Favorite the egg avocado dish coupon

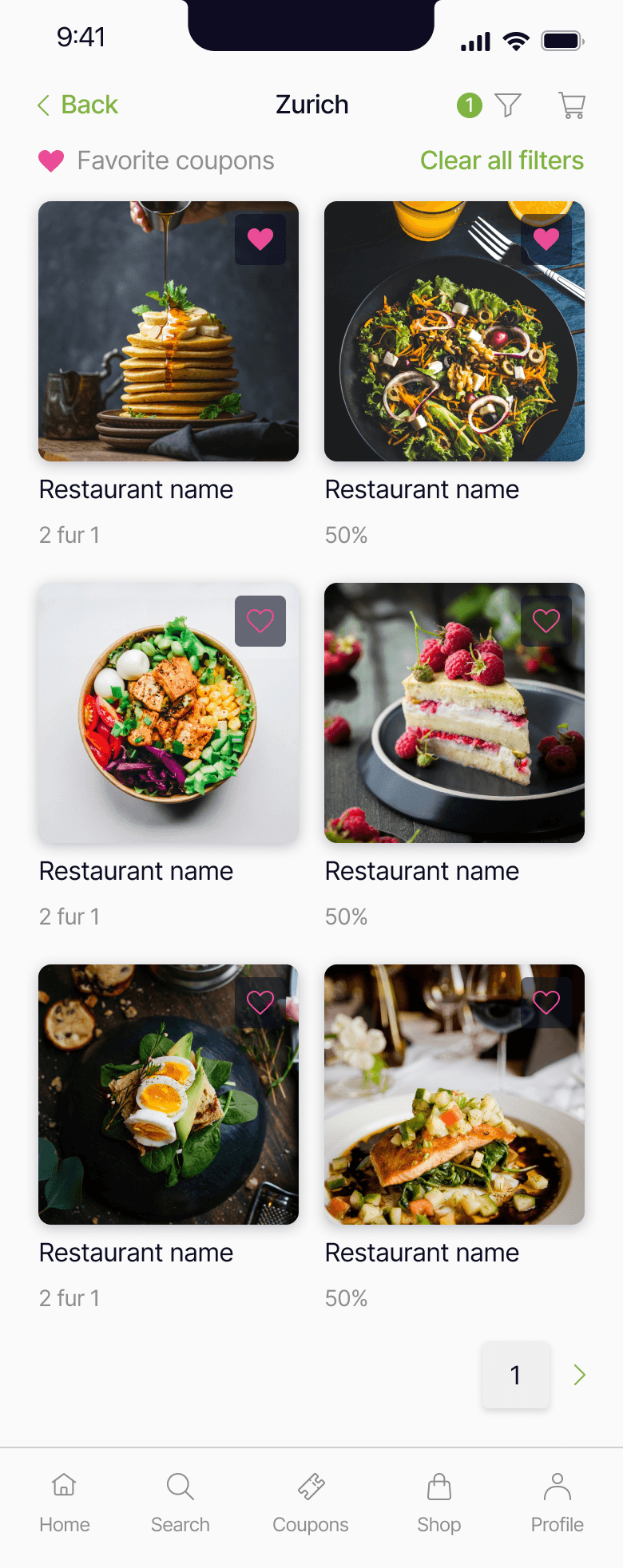tap(260, 1002)
